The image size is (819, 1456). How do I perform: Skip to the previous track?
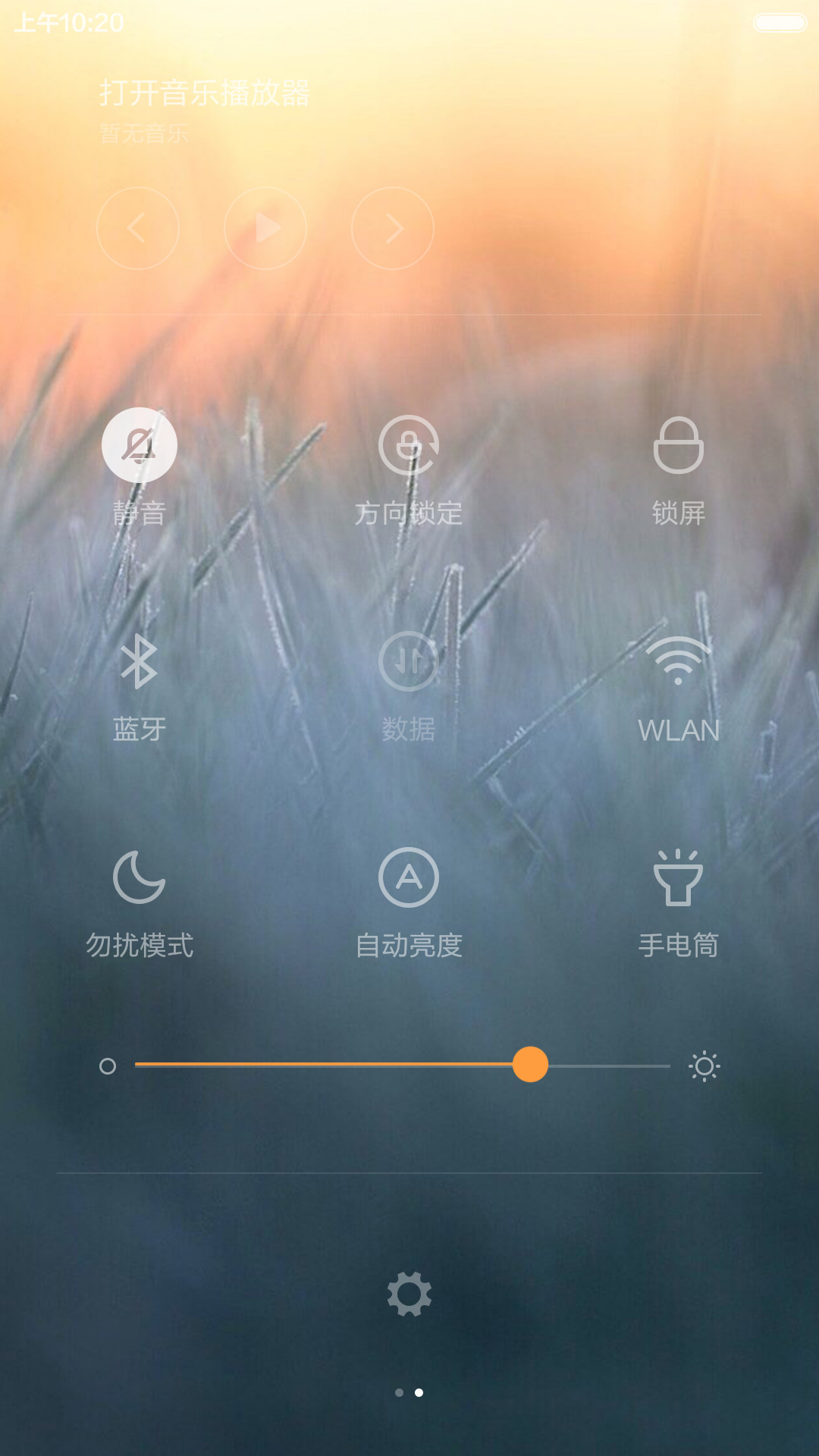tap(138, 228)
